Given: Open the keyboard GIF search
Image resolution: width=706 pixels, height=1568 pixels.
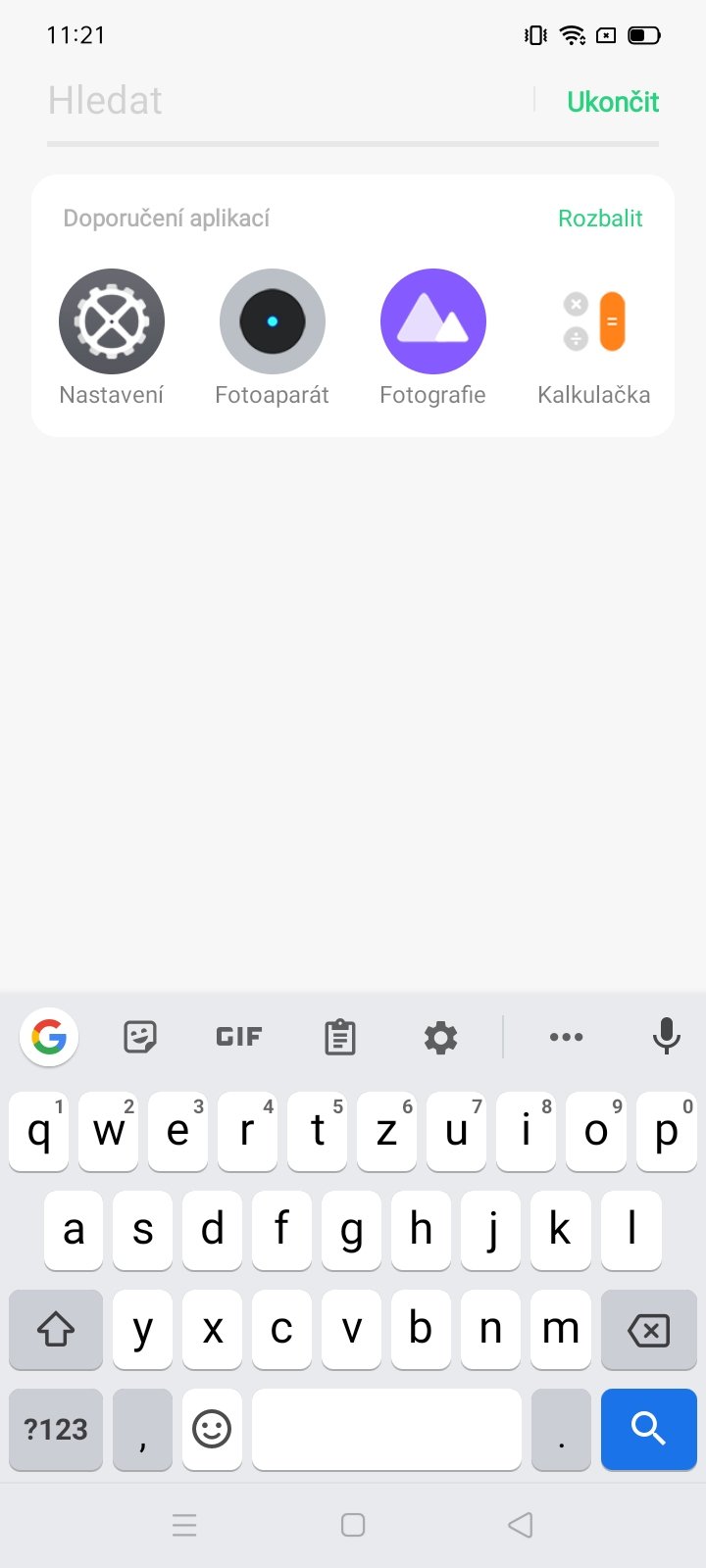Looking at the screenshot, I should (x=239, y=1036).
